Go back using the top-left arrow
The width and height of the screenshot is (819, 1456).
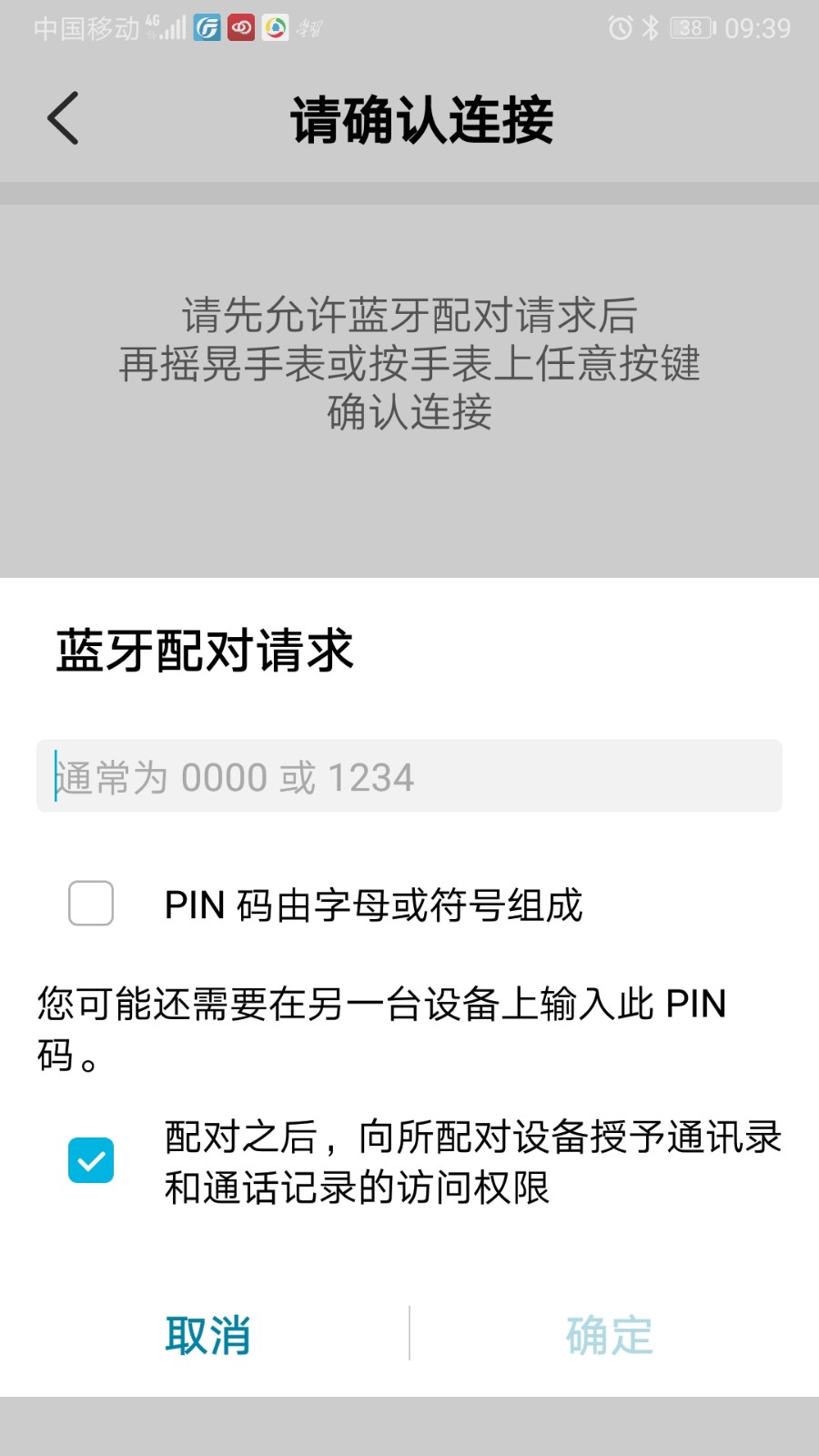pyautogui.click(x=63, y=118)
